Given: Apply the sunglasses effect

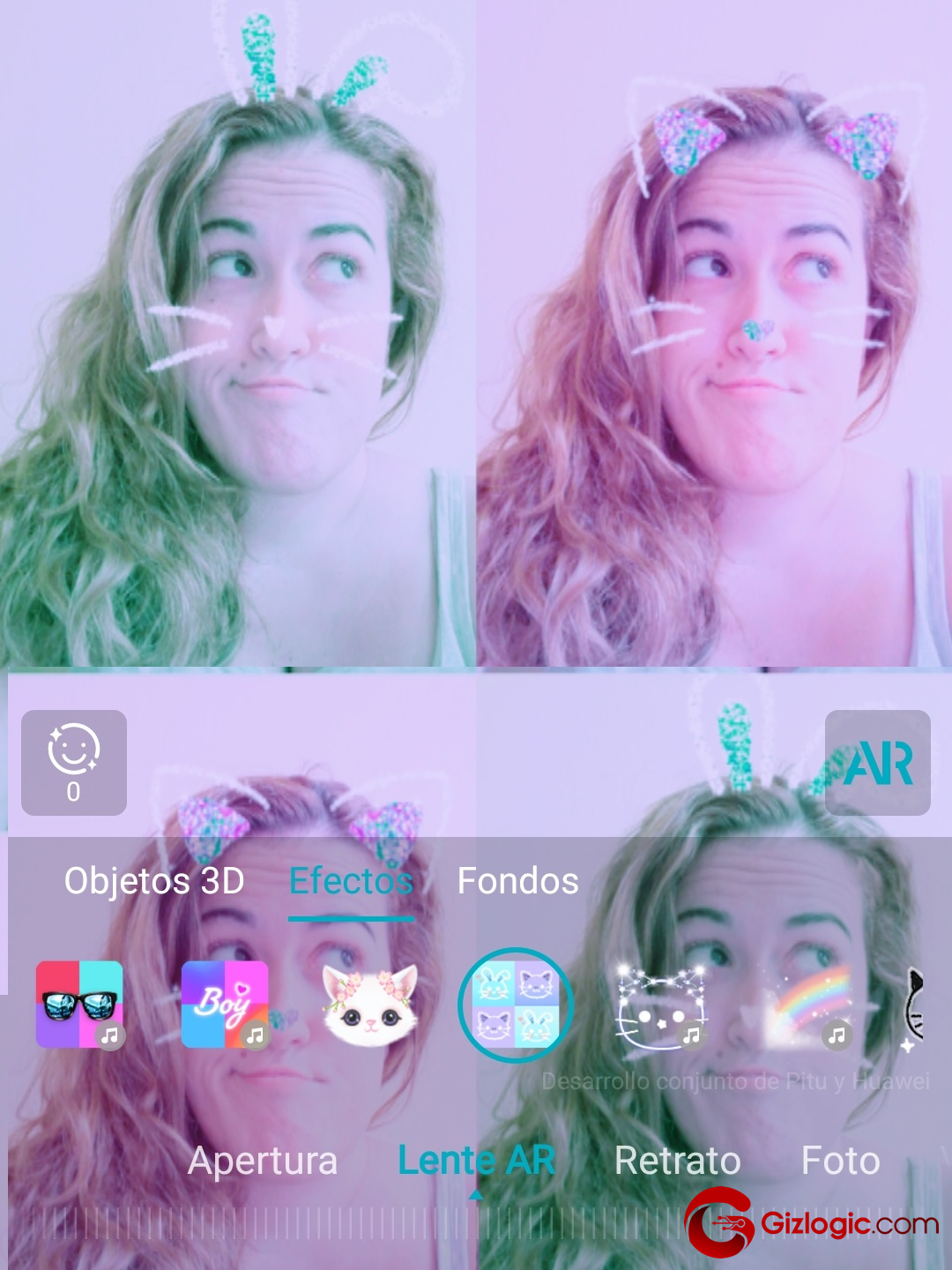Looking at the screenshot, I should point(79,1005).
